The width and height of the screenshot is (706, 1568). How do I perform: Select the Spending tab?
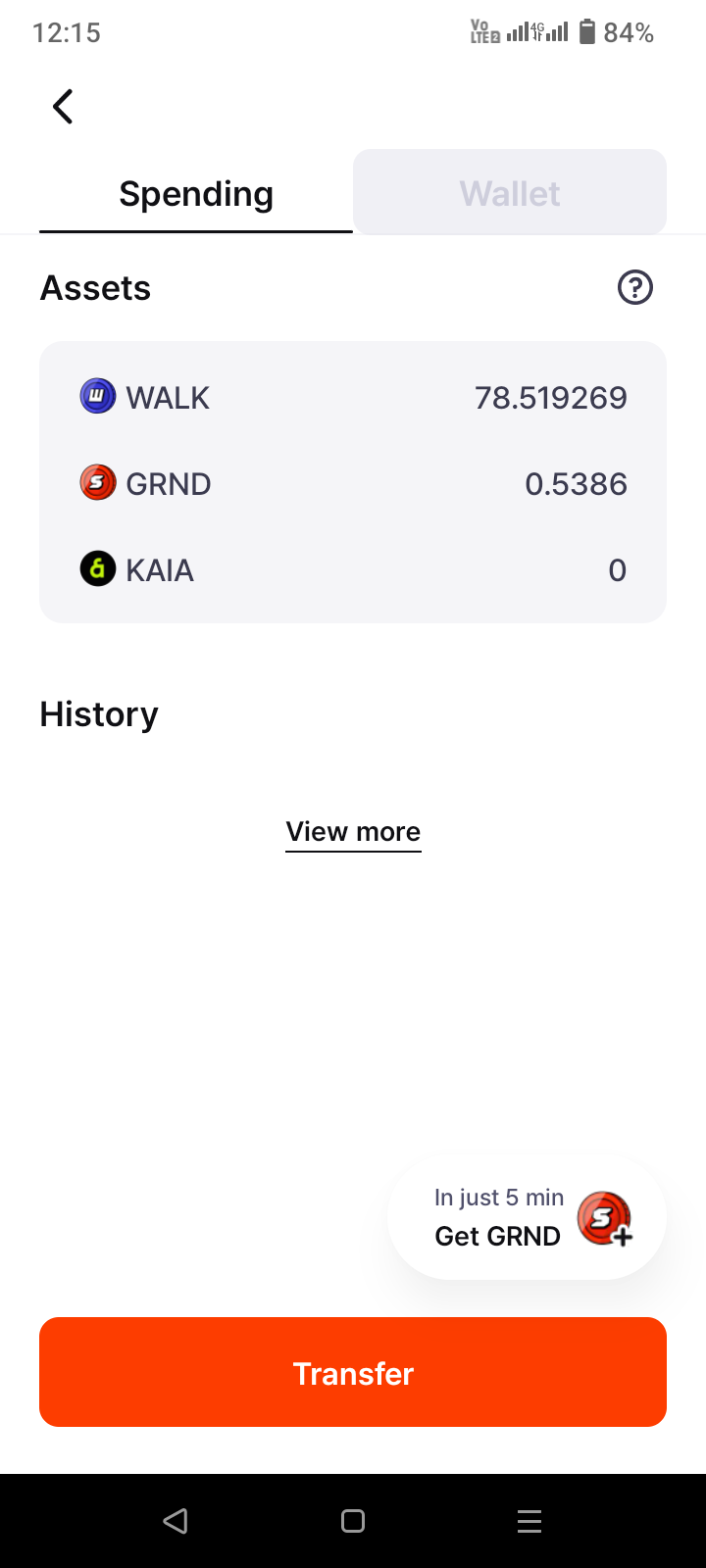196,193
